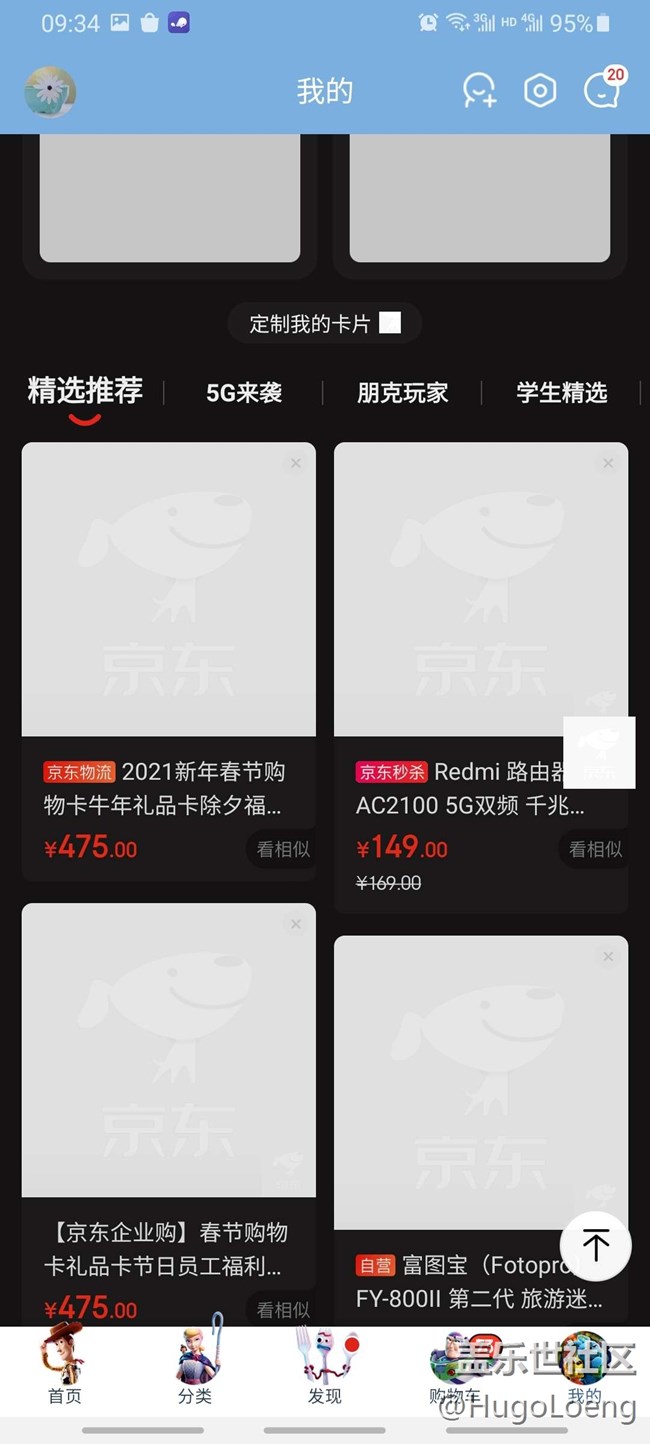
Task: Open 2021新年春节购物卡 product card
Action: click(168, 600)
